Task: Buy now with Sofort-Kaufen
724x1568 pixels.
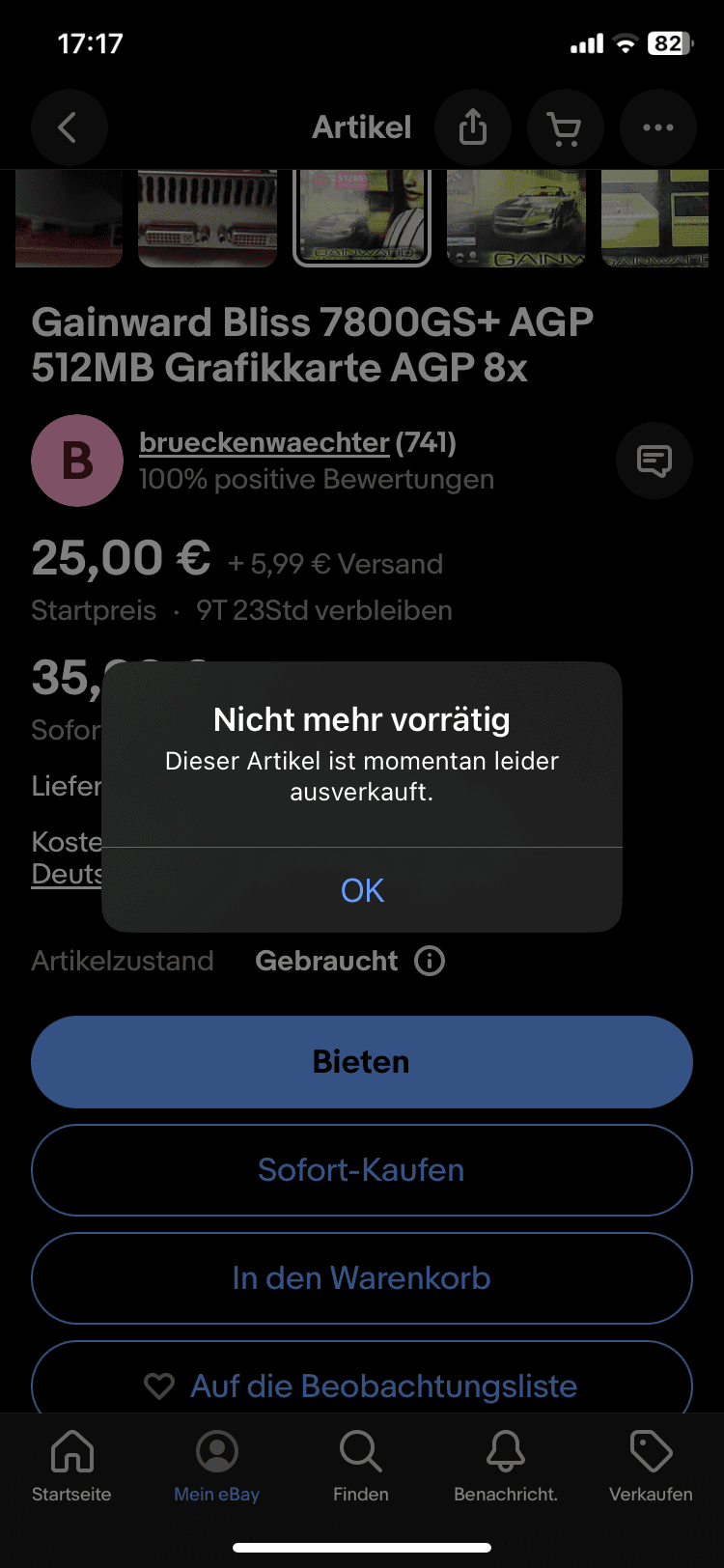Action: point(362,1170)
